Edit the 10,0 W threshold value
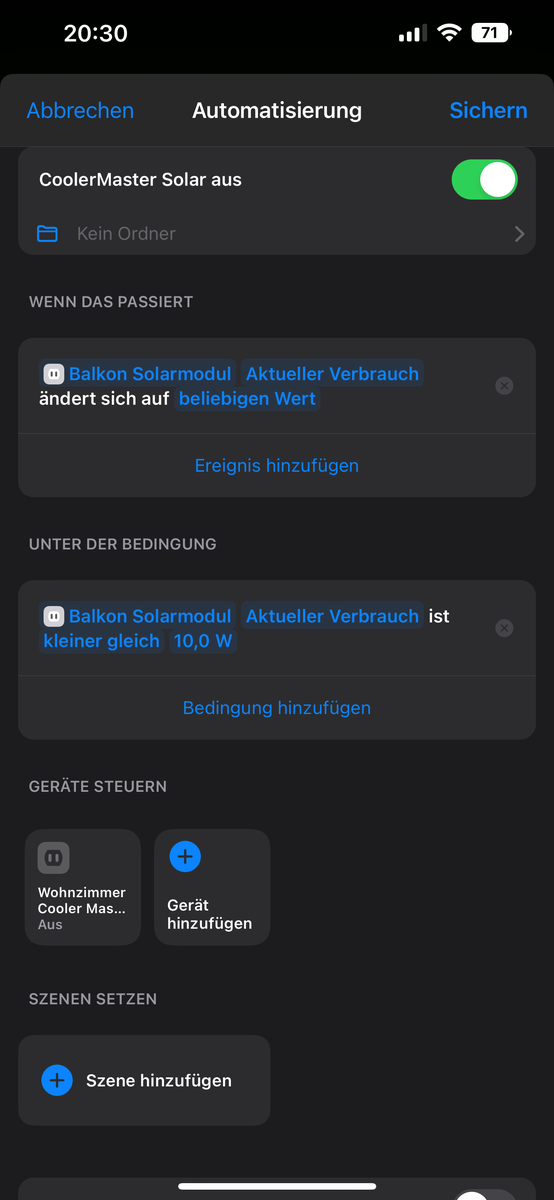The height and width of the screenshot is (1200, 554). tap(203, 641)
